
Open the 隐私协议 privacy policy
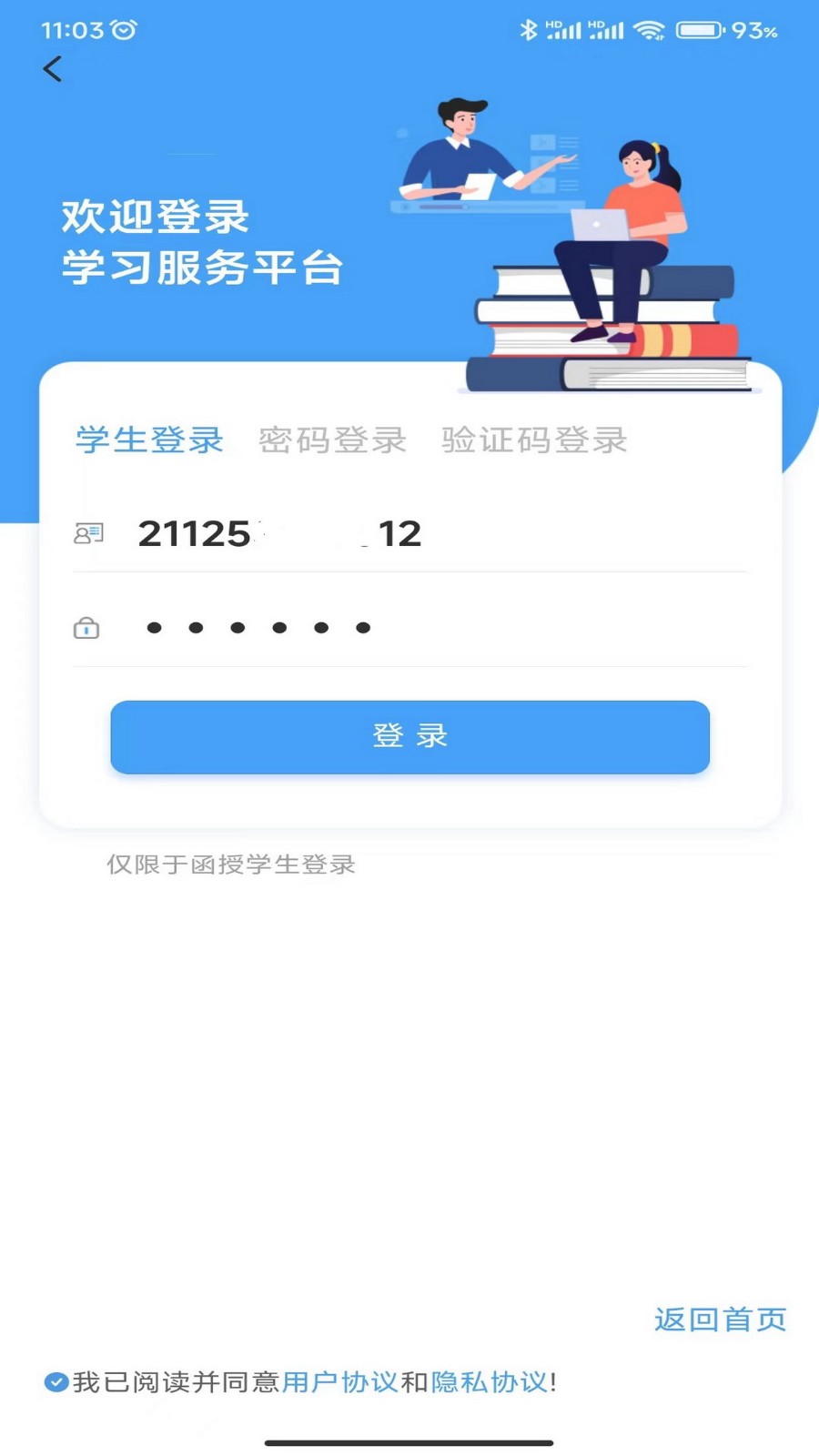pyautogui.click(x=493, y=1381)
